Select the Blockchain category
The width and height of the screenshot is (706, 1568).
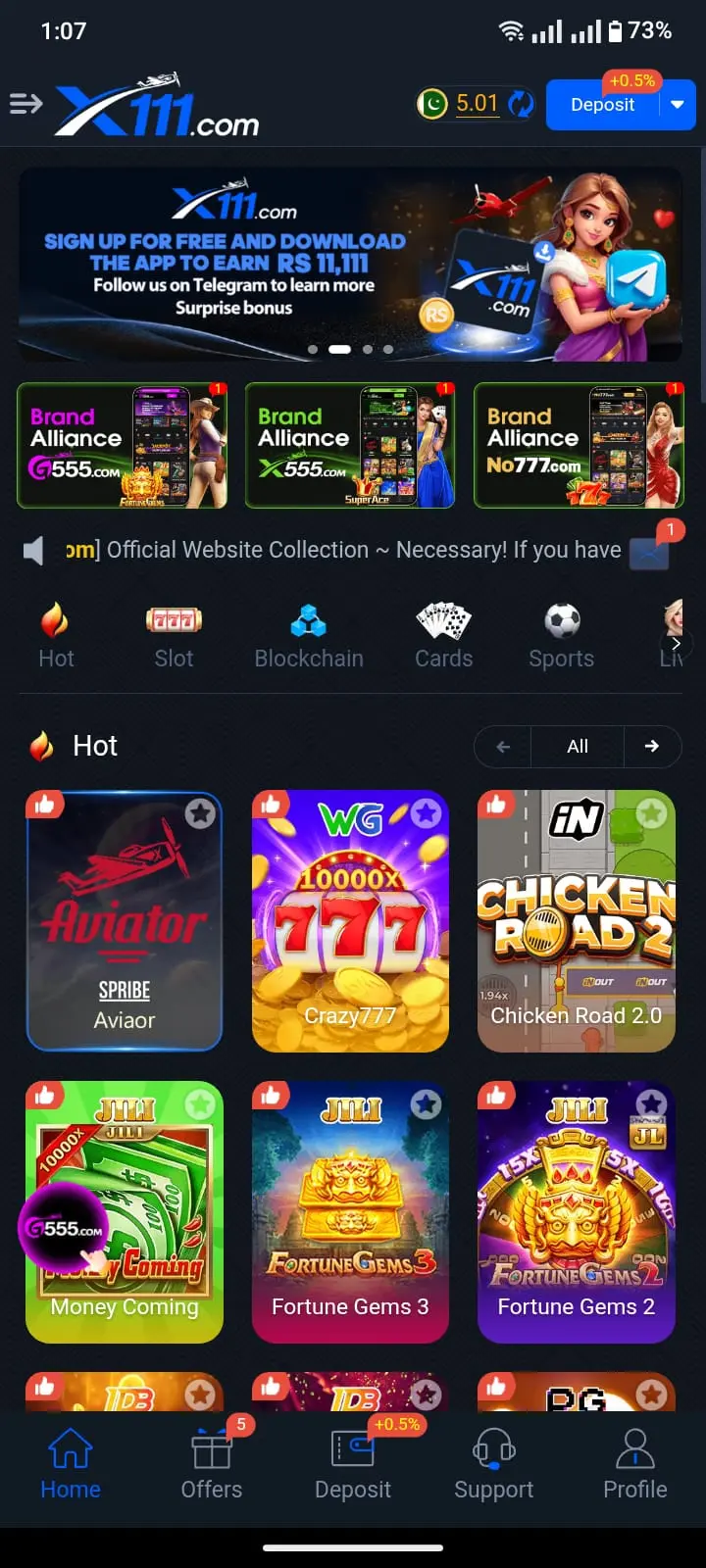click(x=309, y=637)
